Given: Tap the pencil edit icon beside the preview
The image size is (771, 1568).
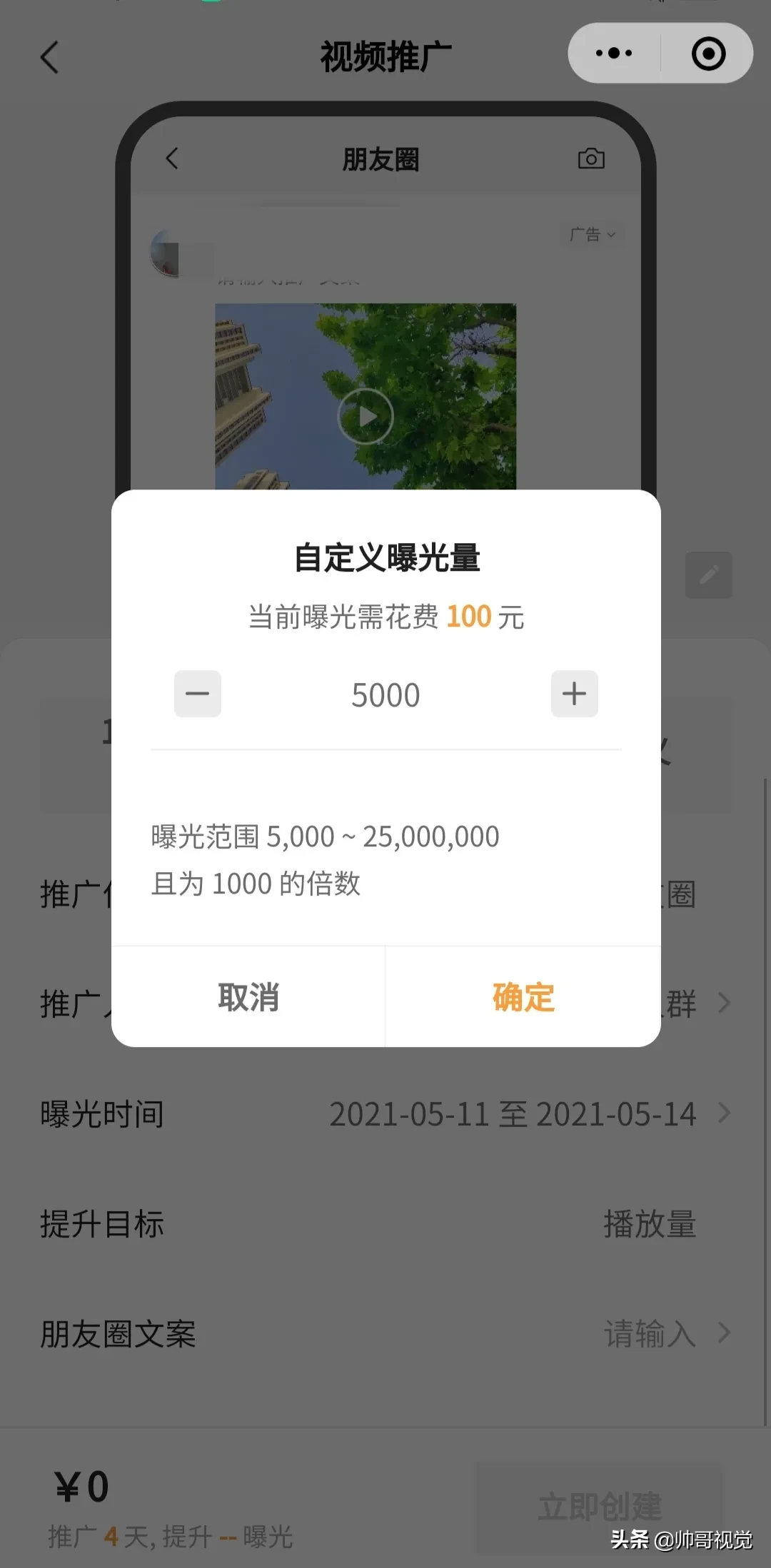Looking at the screenshot, I should pos(708,575).
